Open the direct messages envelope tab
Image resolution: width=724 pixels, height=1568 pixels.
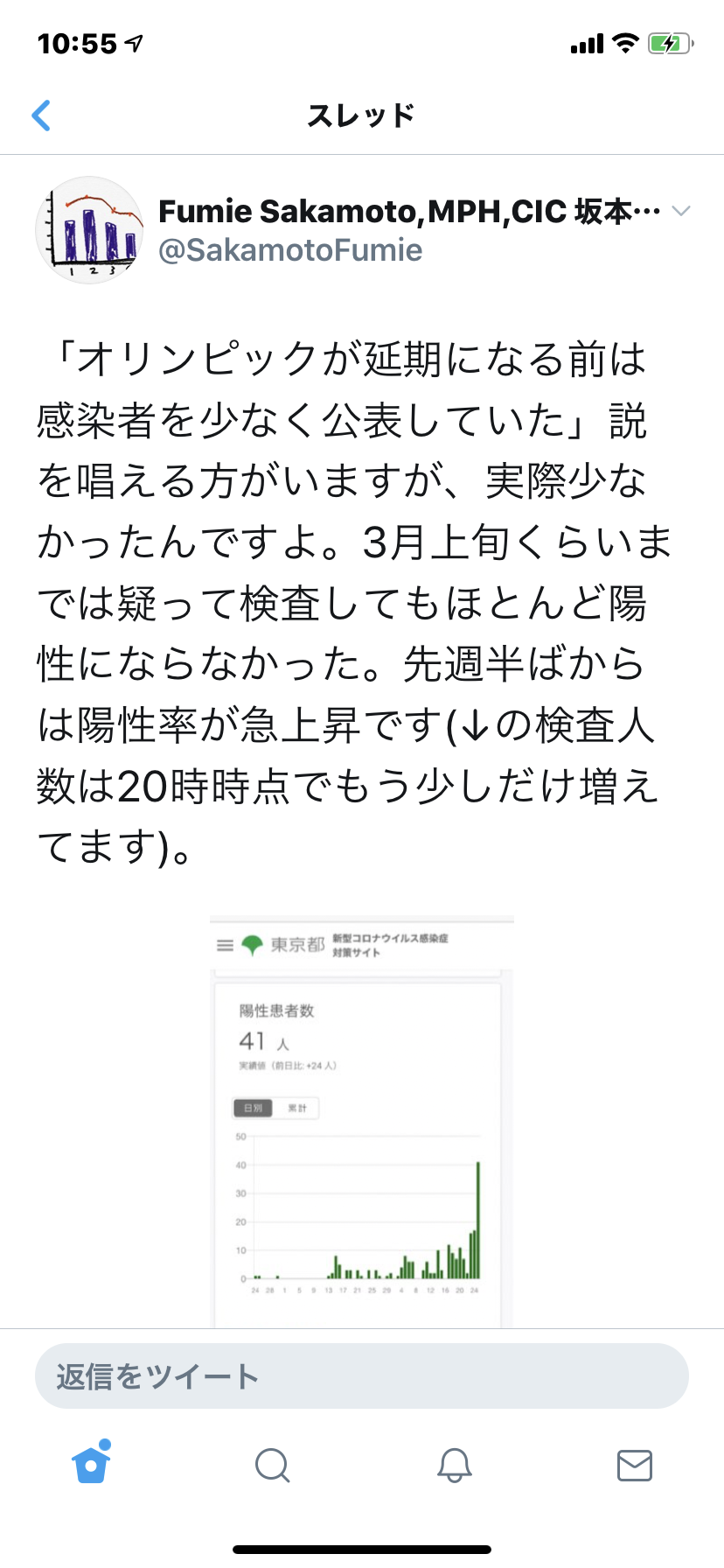pos(634,1464)
